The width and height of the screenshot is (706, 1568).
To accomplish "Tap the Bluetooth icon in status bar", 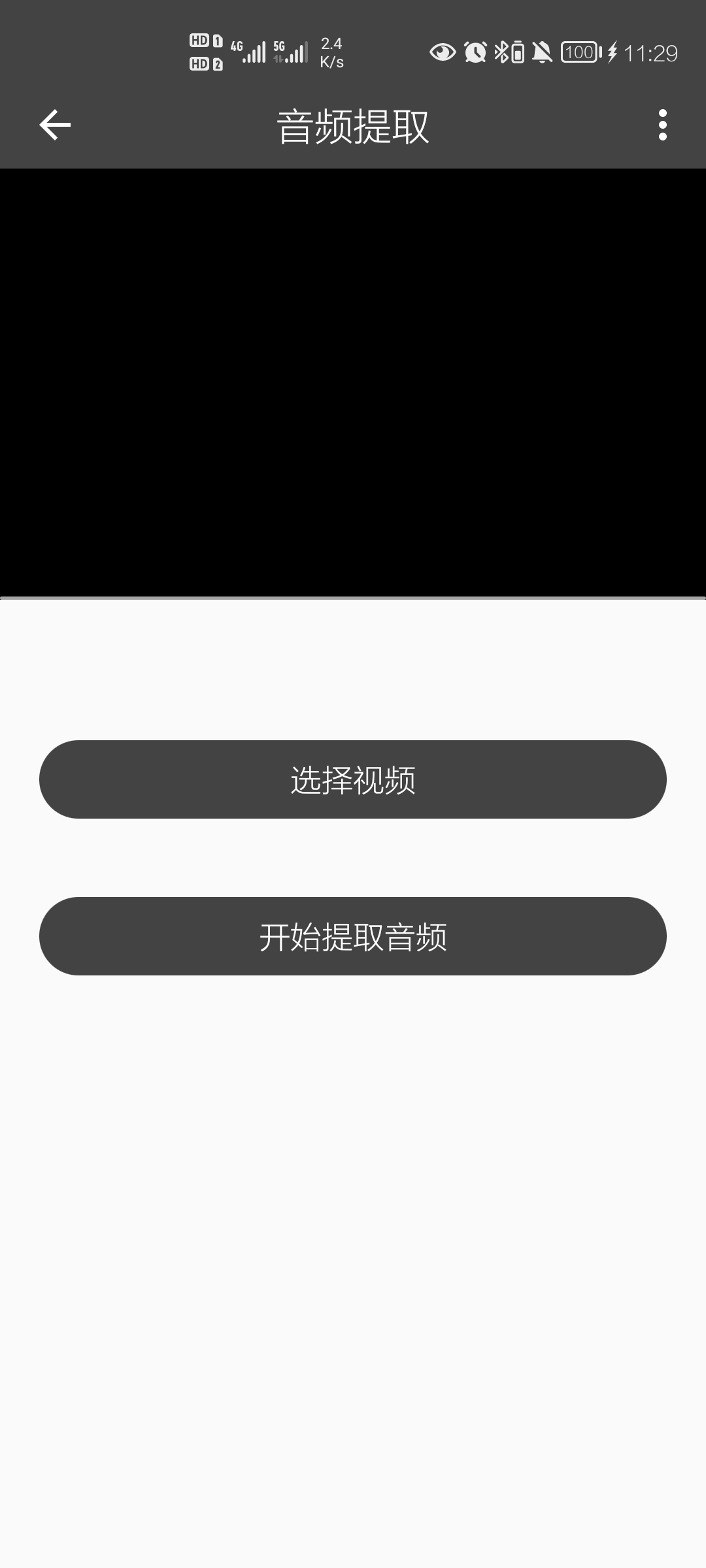I will pyautogui.click(x=502, y=52).
